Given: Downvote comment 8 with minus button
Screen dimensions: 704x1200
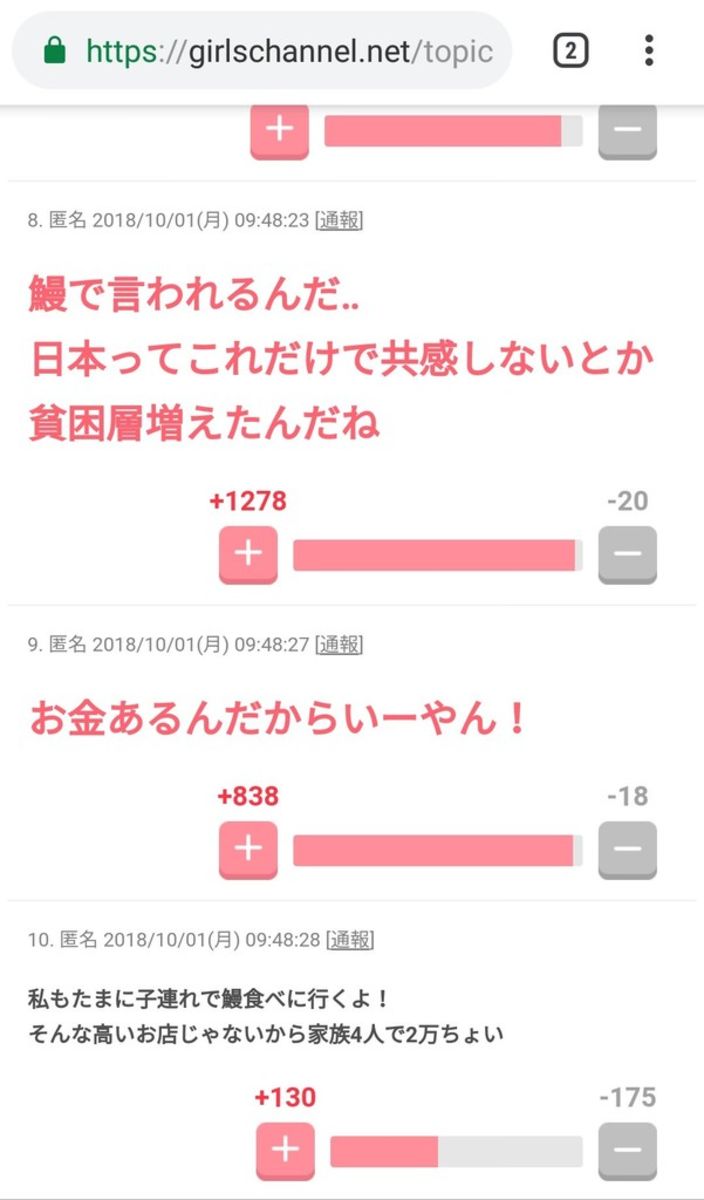Looking at the screenshot, I should 628,554.
